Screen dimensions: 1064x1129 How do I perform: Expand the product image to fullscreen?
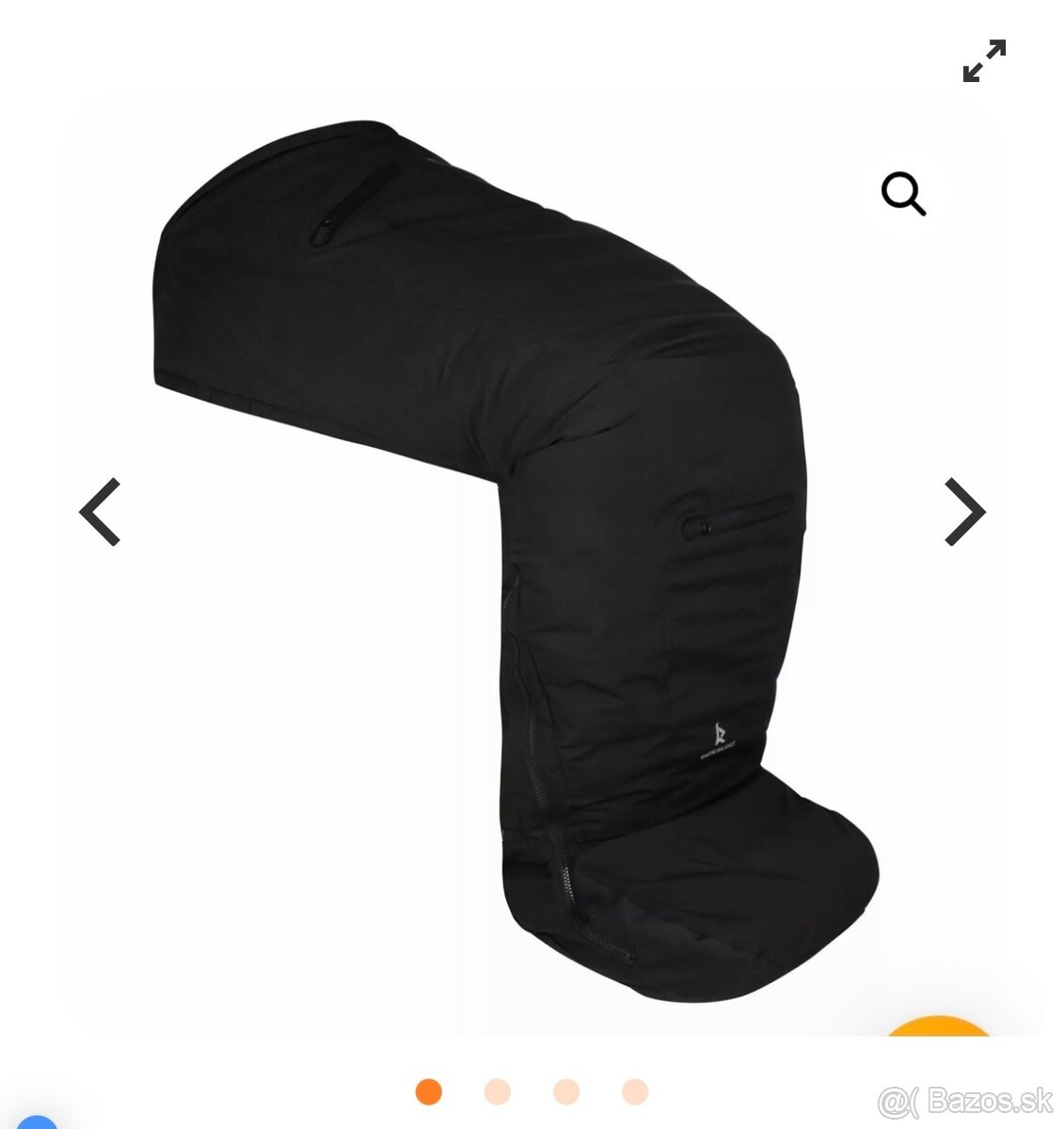(984, 61)
